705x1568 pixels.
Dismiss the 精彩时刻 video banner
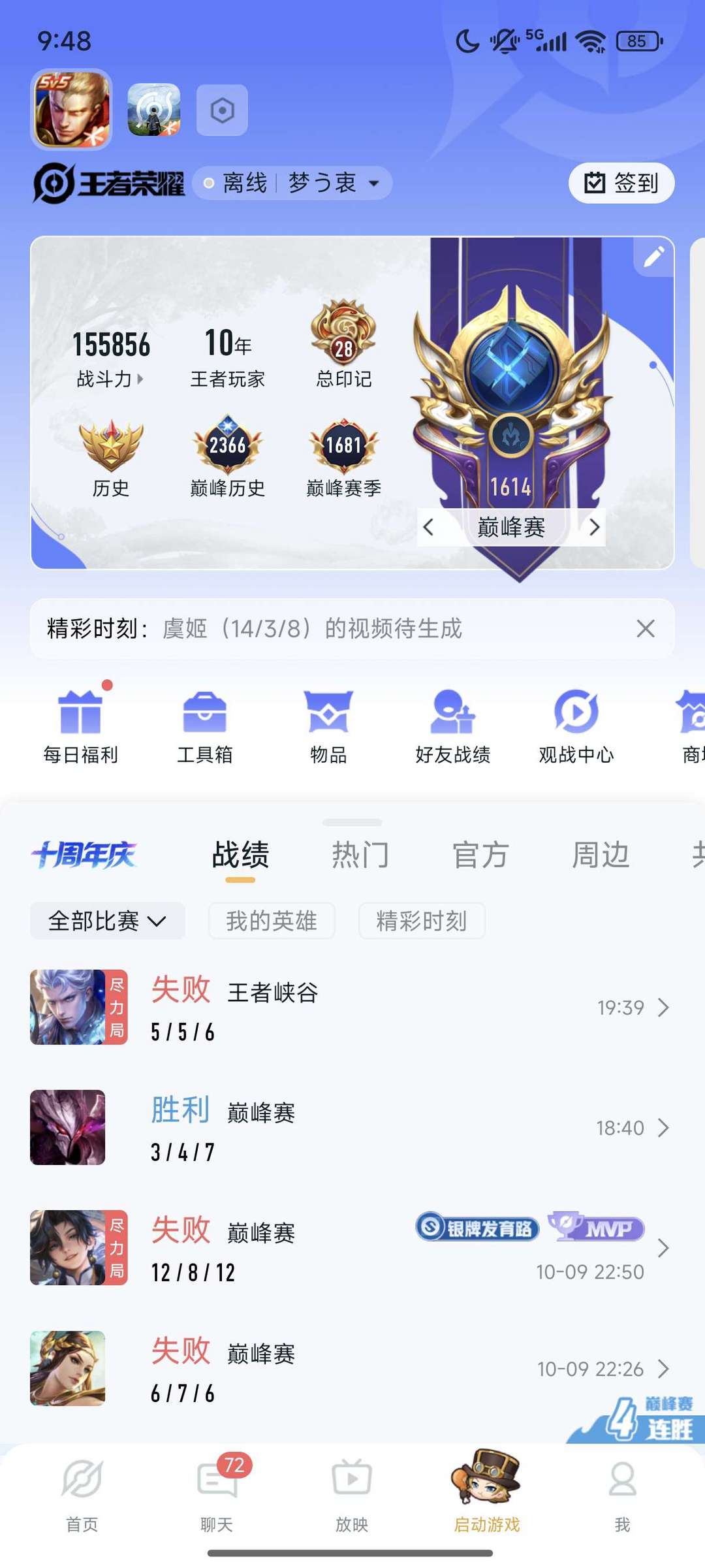pyautogui.click(x=645, y=629)
